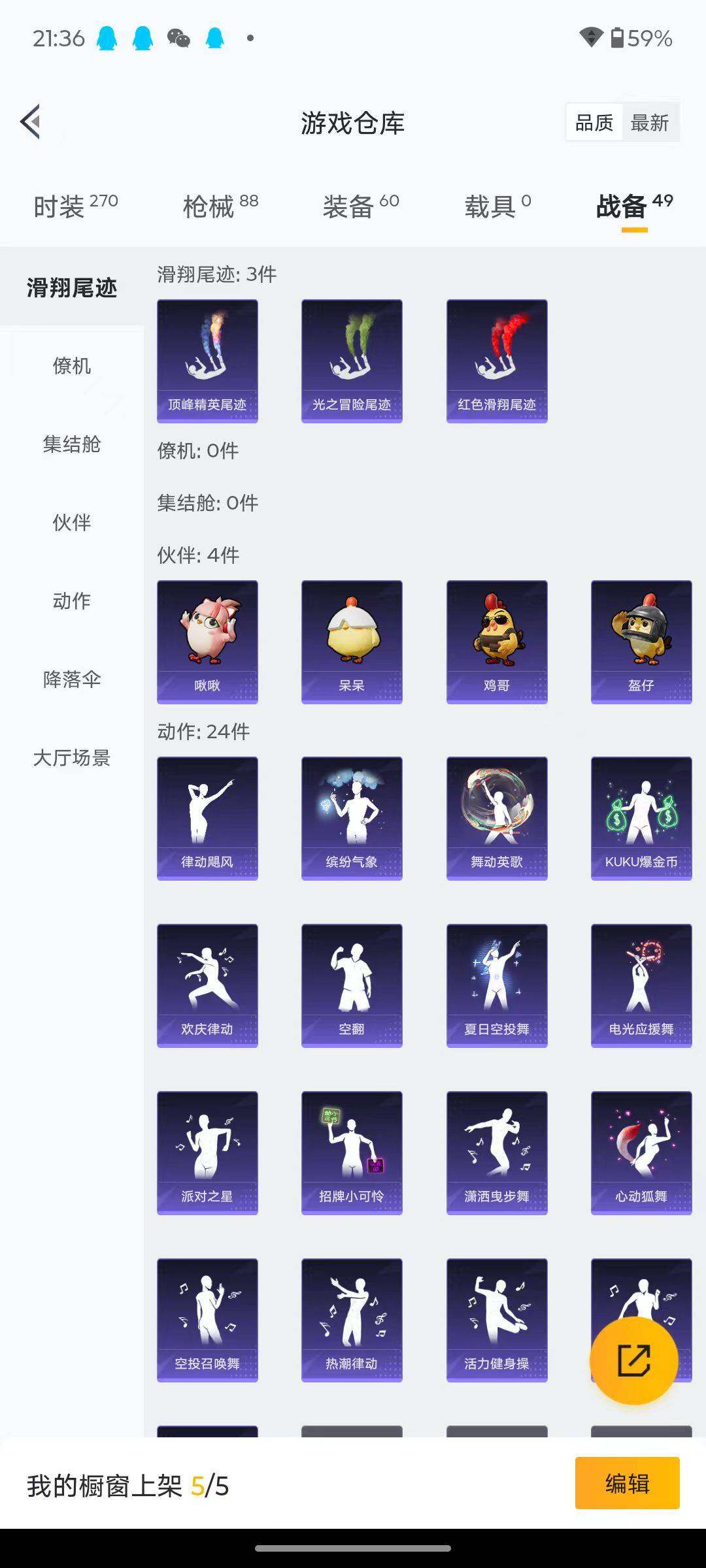Open the 心动狐舞 emote
Viewport: 706px width, 1568px height.
[641, 1152]
